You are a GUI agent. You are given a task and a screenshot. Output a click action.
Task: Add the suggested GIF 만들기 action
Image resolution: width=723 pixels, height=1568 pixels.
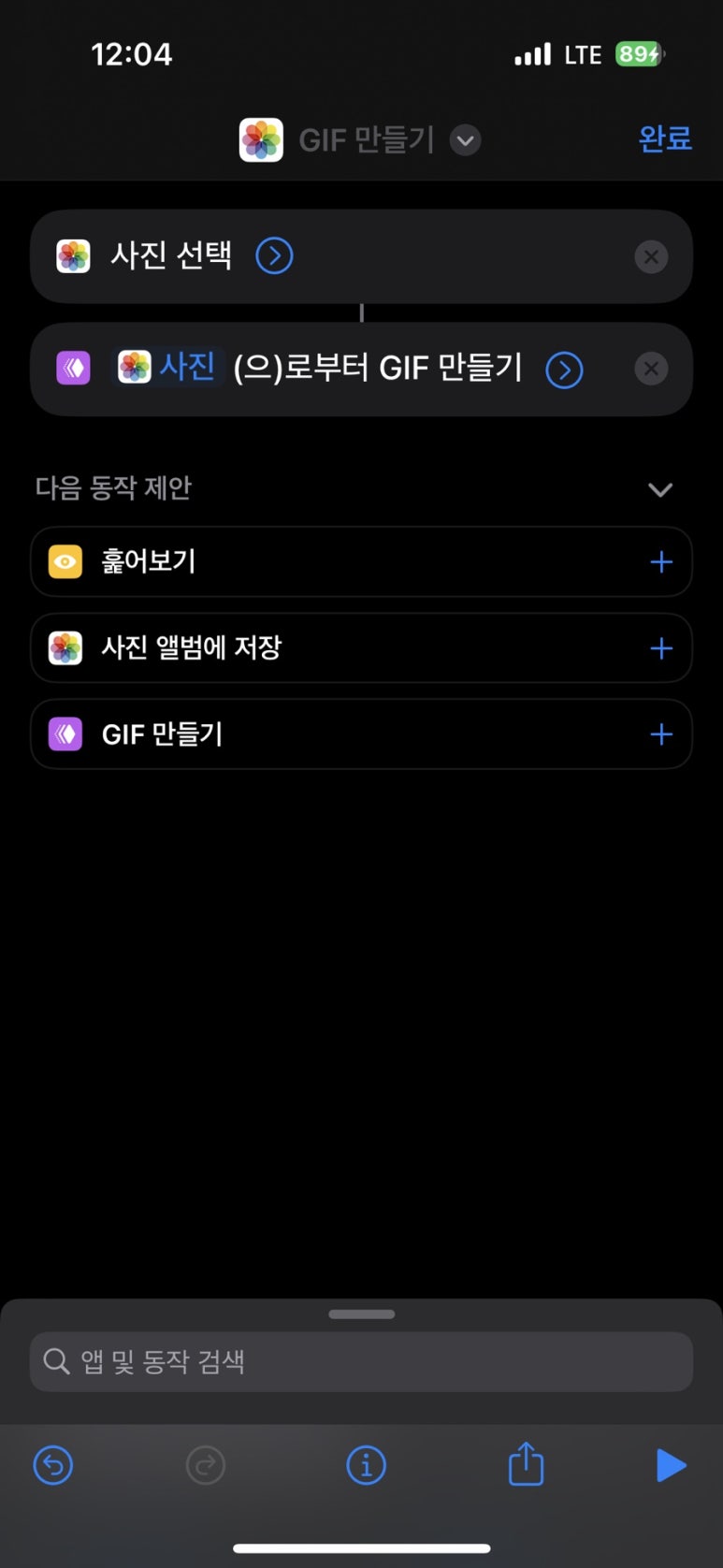coord(660,734)
